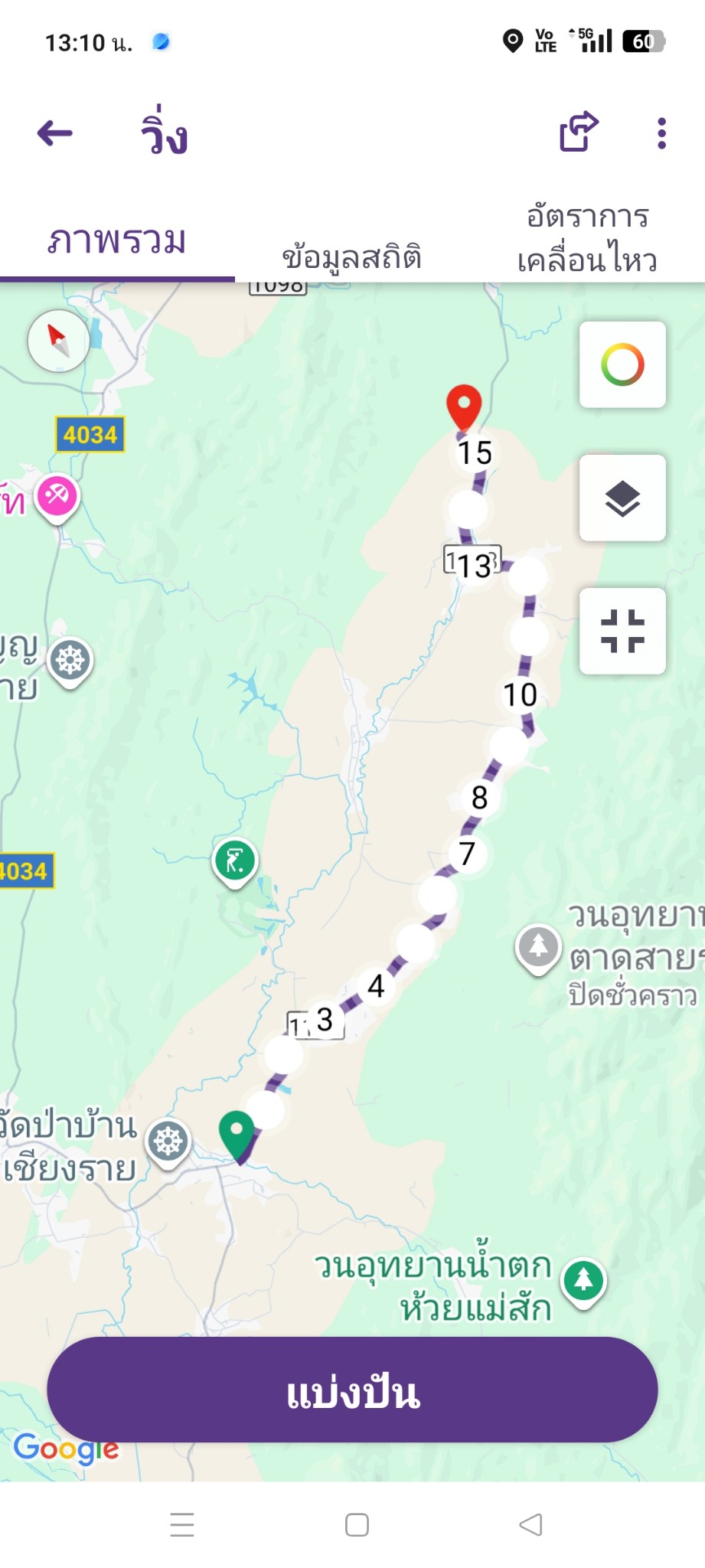Open the system recent apps menu

(x=182, y=1524)
